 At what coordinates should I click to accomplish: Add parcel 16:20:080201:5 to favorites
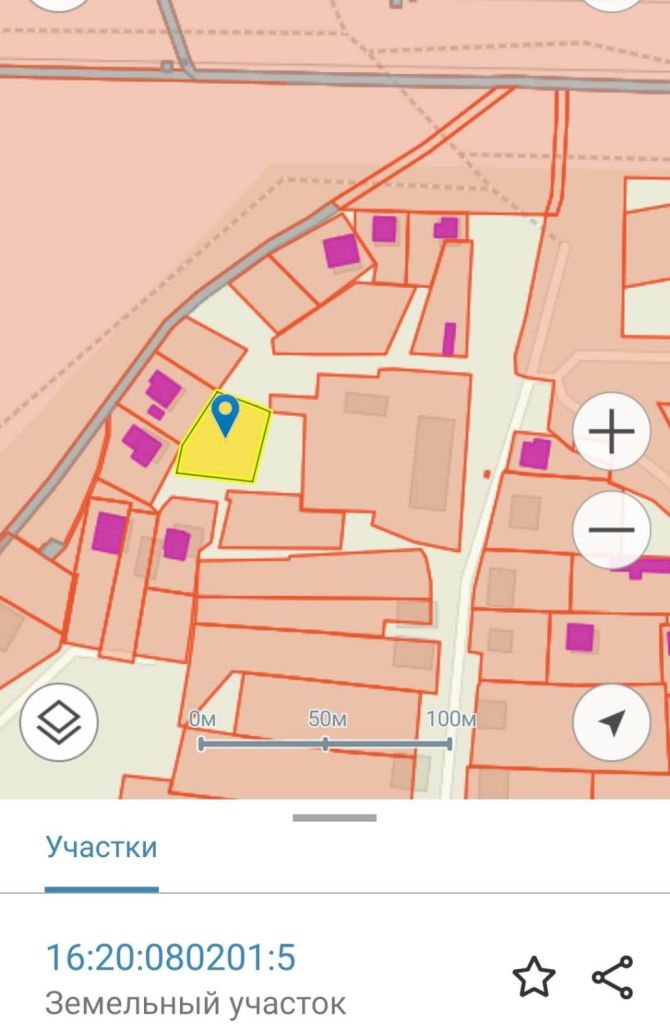(x=533, y=977)
